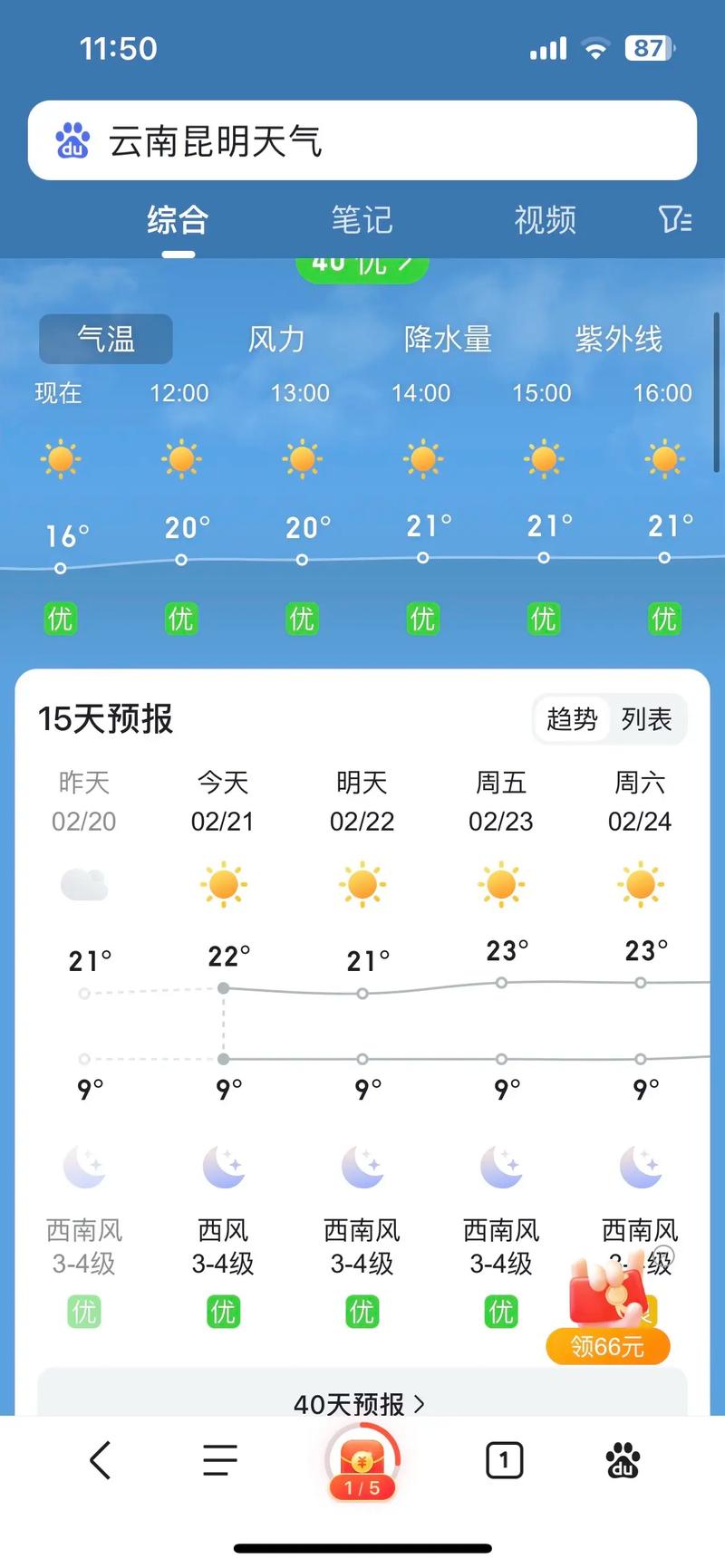The height and width of the screenshot is (1568, 725).
Task: Tap the 优 air quality badge under 现在
Action: click(60, 618)
